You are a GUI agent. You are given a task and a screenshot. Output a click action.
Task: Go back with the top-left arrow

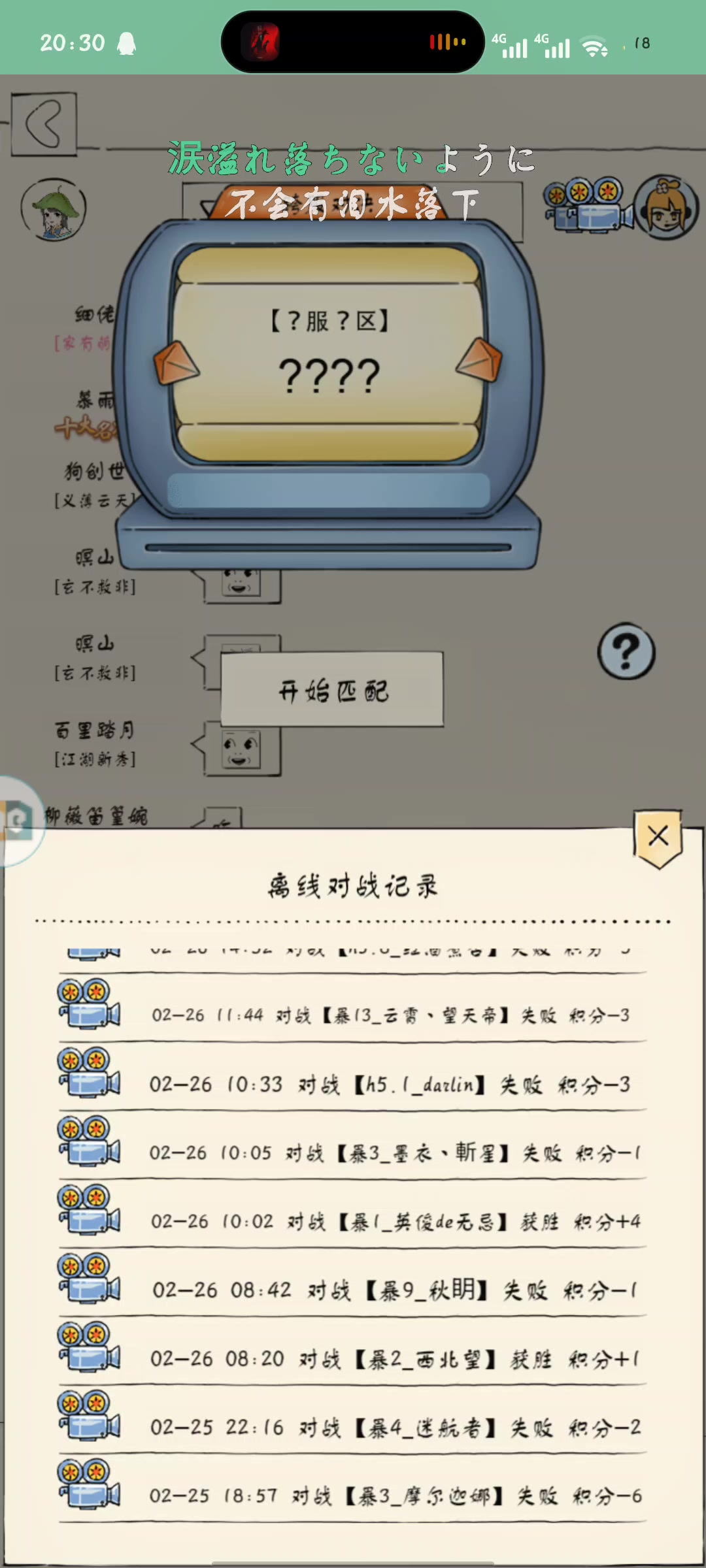44,124
